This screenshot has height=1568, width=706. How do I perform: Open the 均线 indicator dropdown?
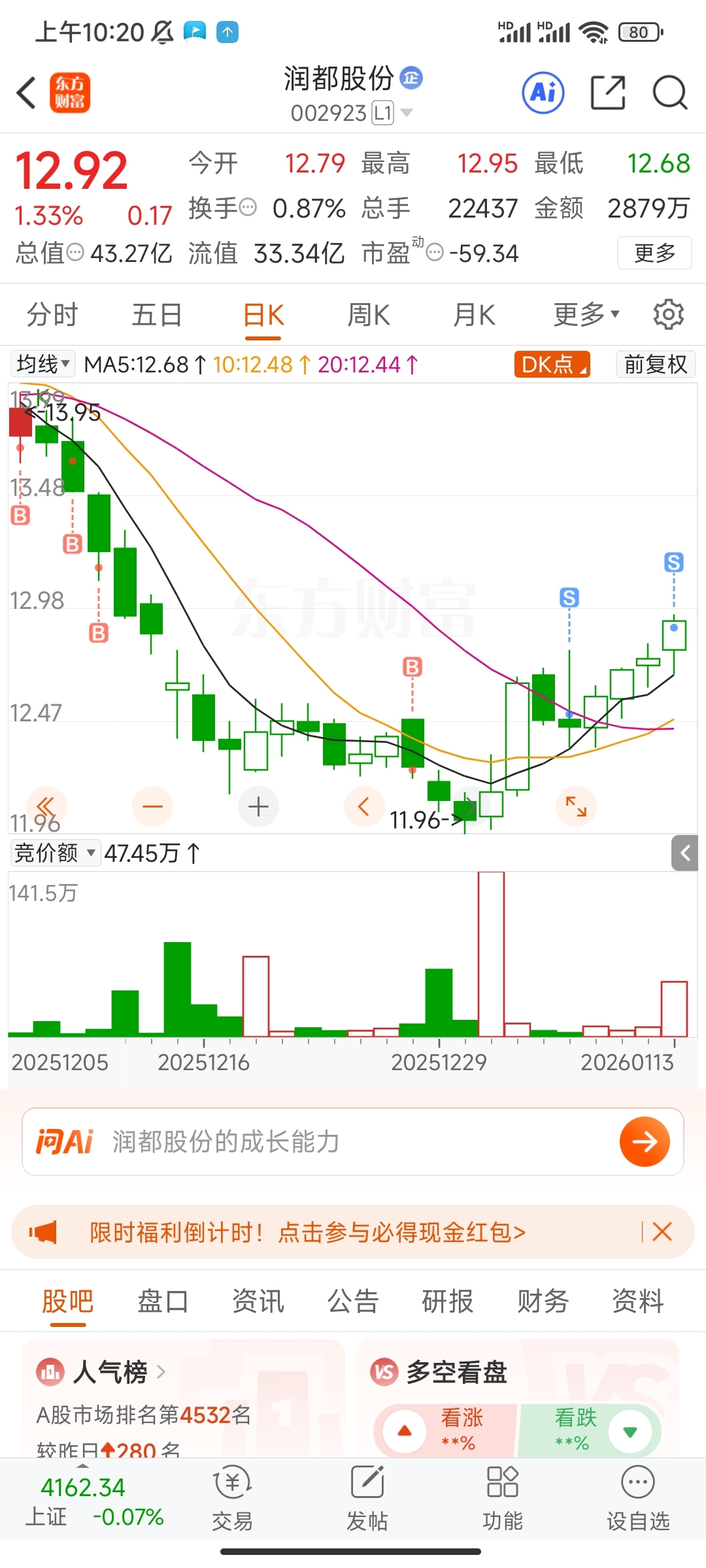[43, 364]
